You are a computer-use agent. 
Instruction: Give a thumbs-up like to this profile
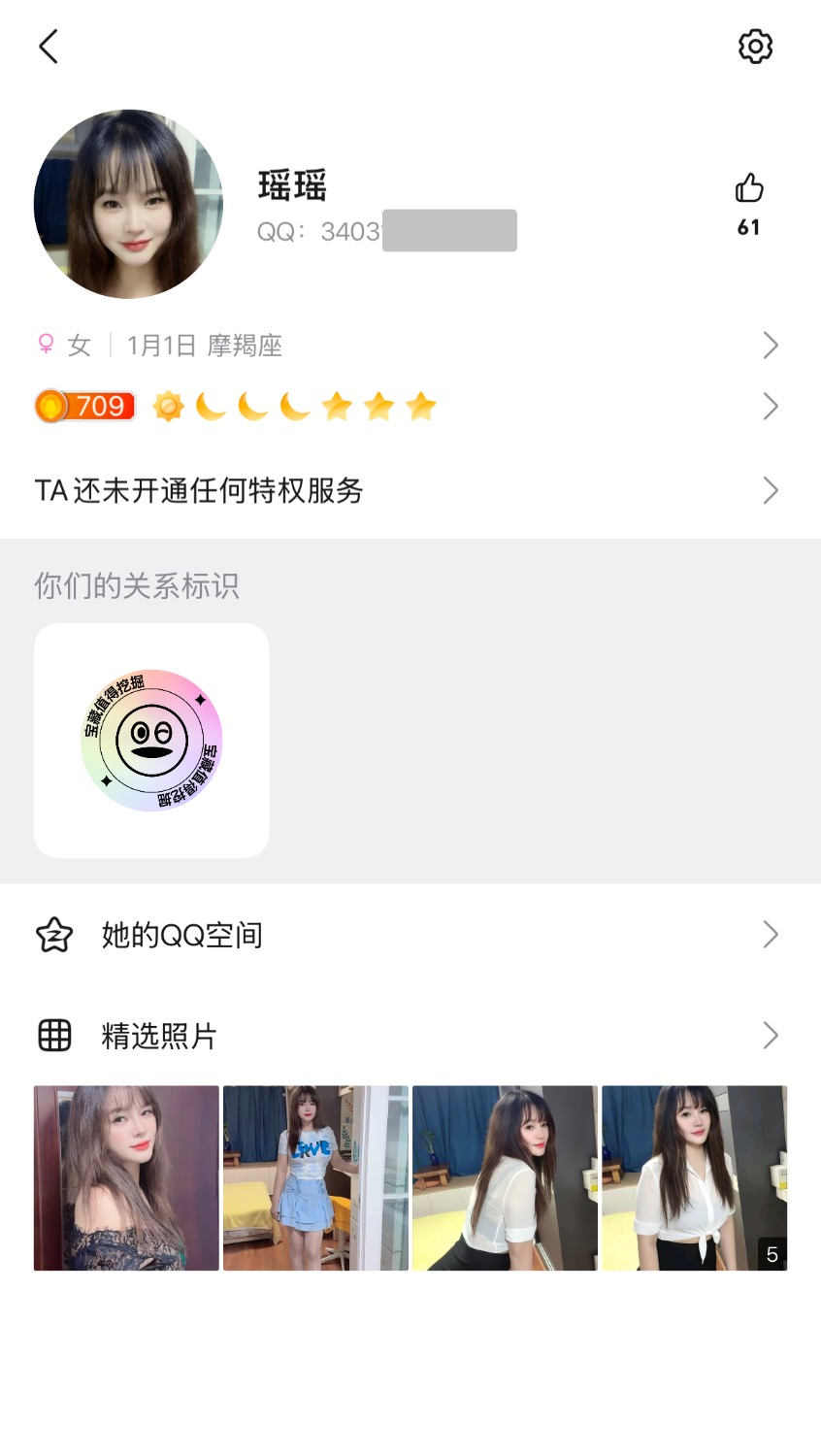(x=749, y=188)
